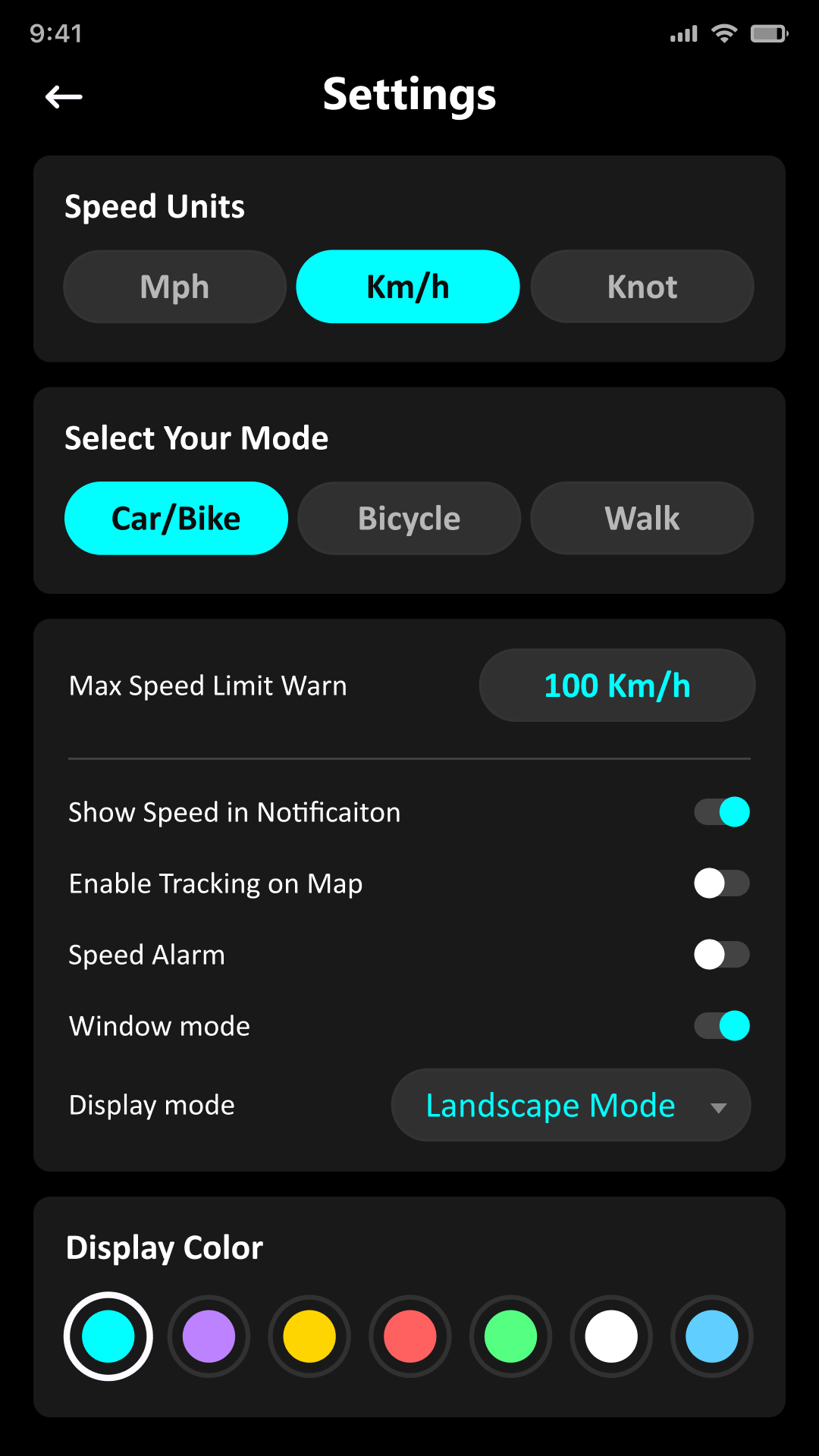Turn on the Speed Alarm
This screenshot has height=1456, width=819.
(x=721, y=954)
